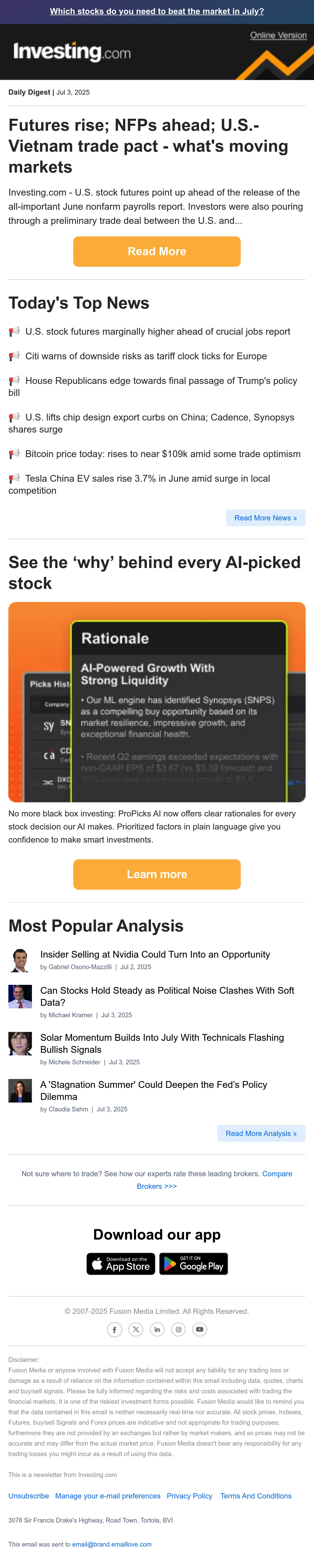
Task: Open the Solar Momentum analysis article
Action: tap(162, 1043)
